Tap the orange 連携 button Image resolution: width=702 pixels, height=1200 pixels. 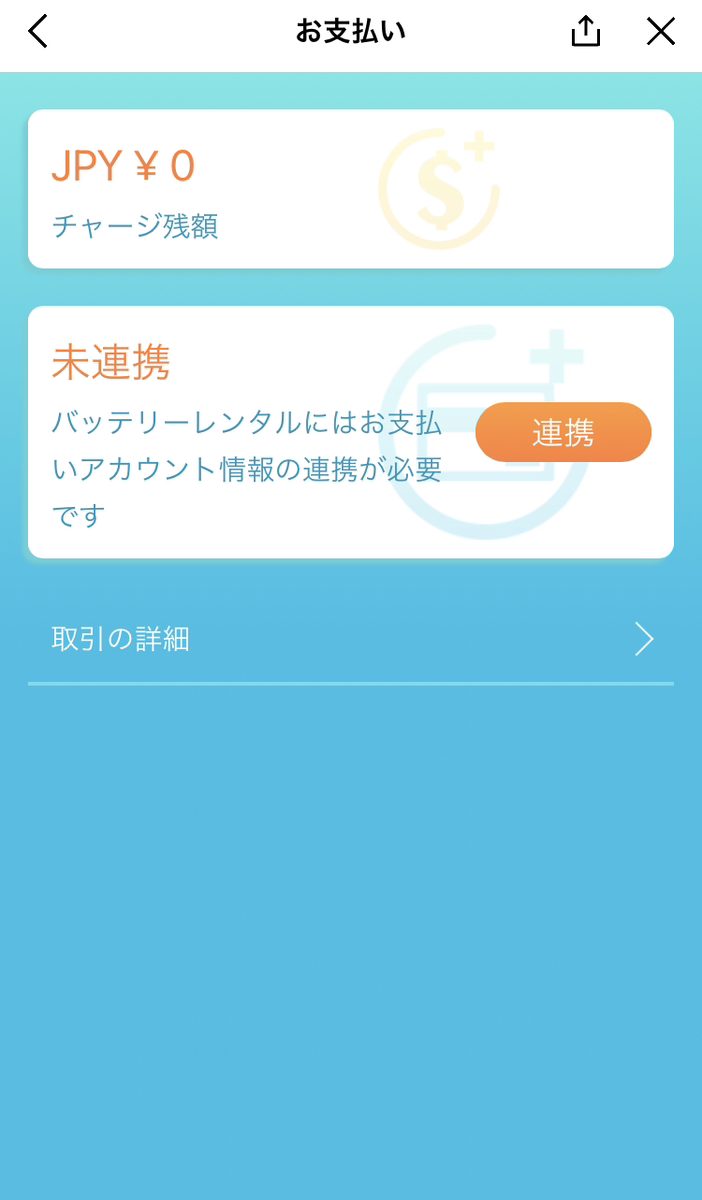(x=563, y=432)
